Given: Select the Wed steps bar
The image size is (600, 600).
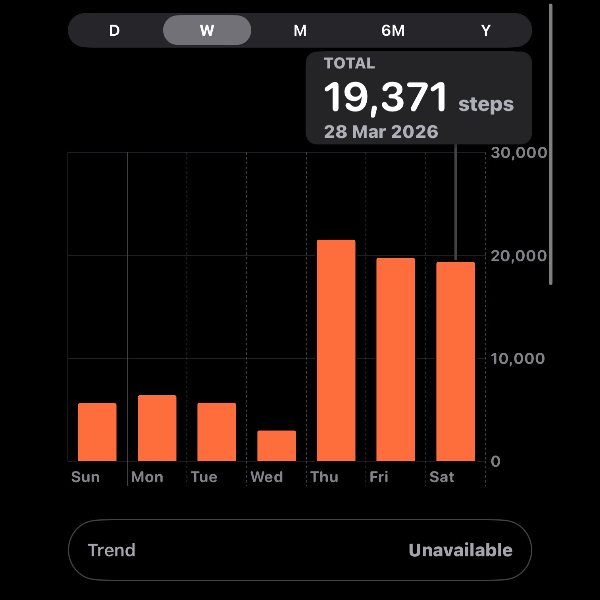Looking at the screenshot, I should [276, 446].
